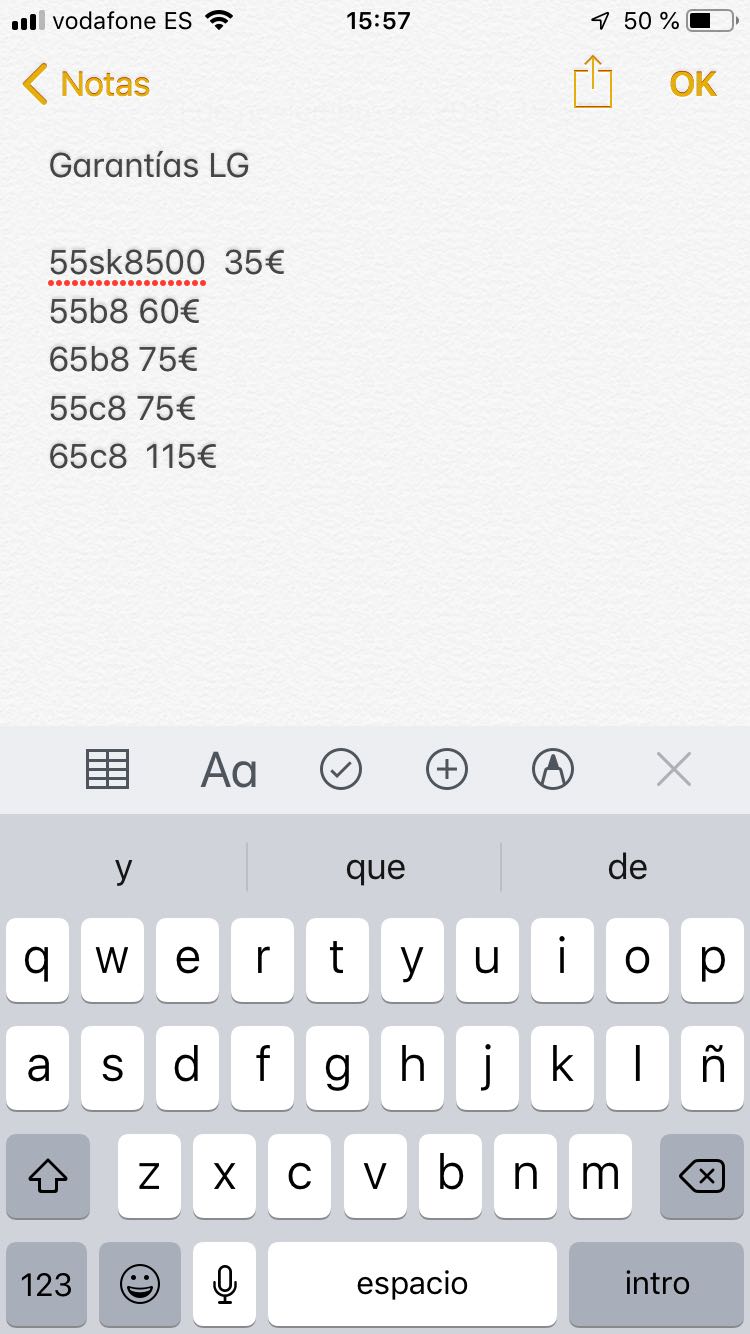Pick the "y" word suggestion
750x1334 pixels.
tap(123, 867)
